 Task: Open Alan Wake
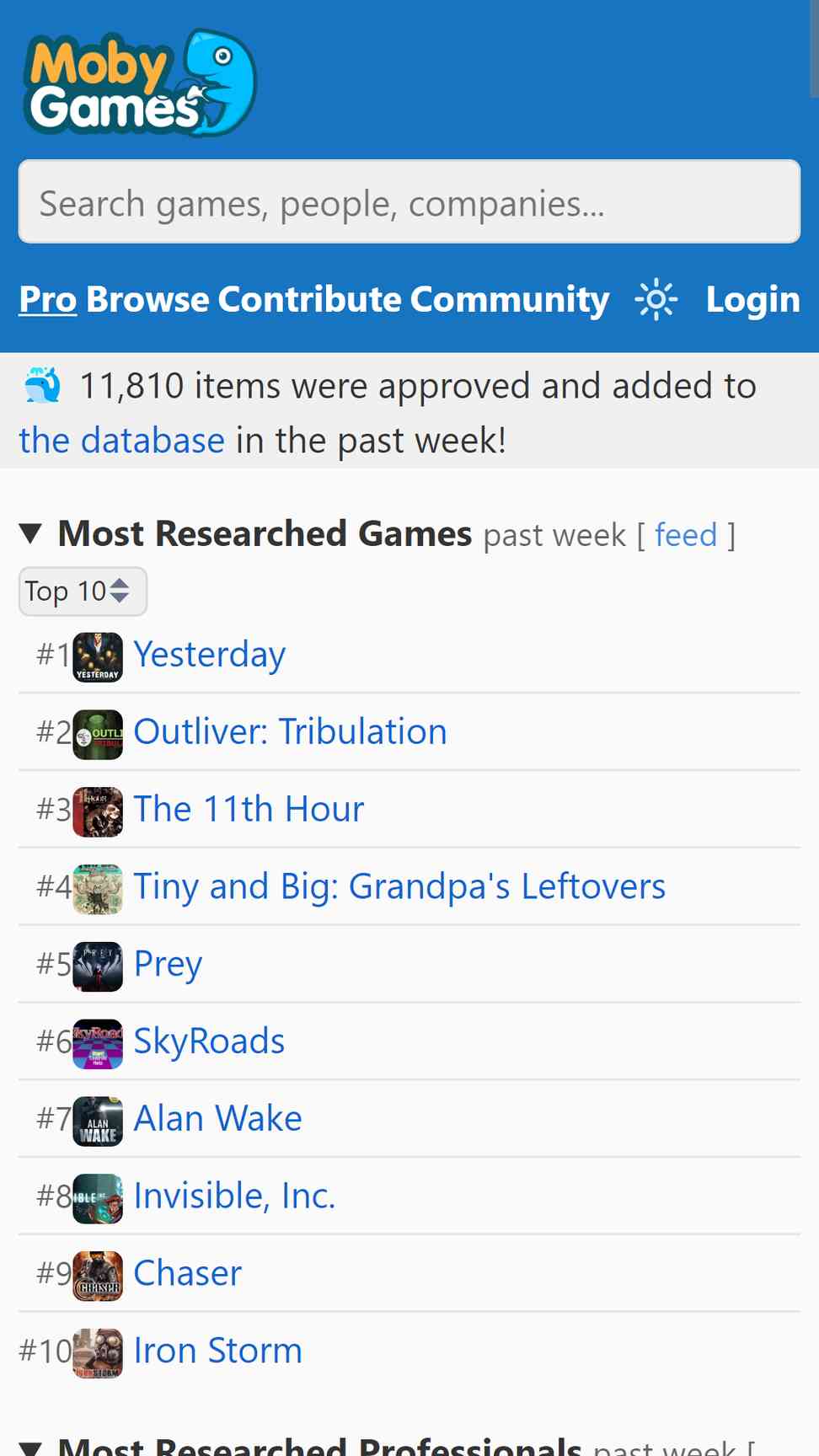217,1119
